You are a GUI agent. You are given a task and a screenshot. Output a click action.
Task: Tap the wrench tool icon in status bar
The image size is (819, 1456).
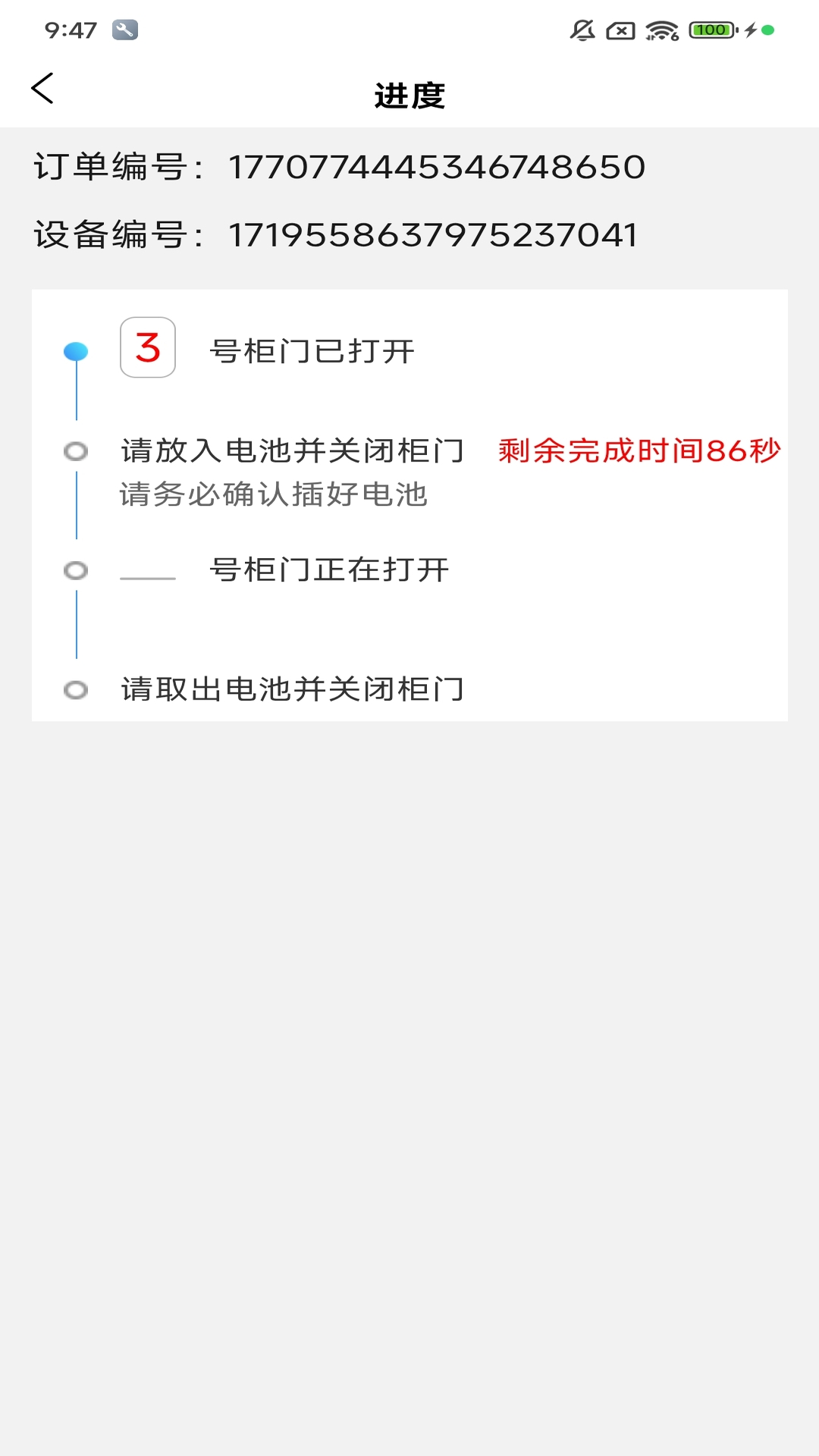tap(125, 27)
